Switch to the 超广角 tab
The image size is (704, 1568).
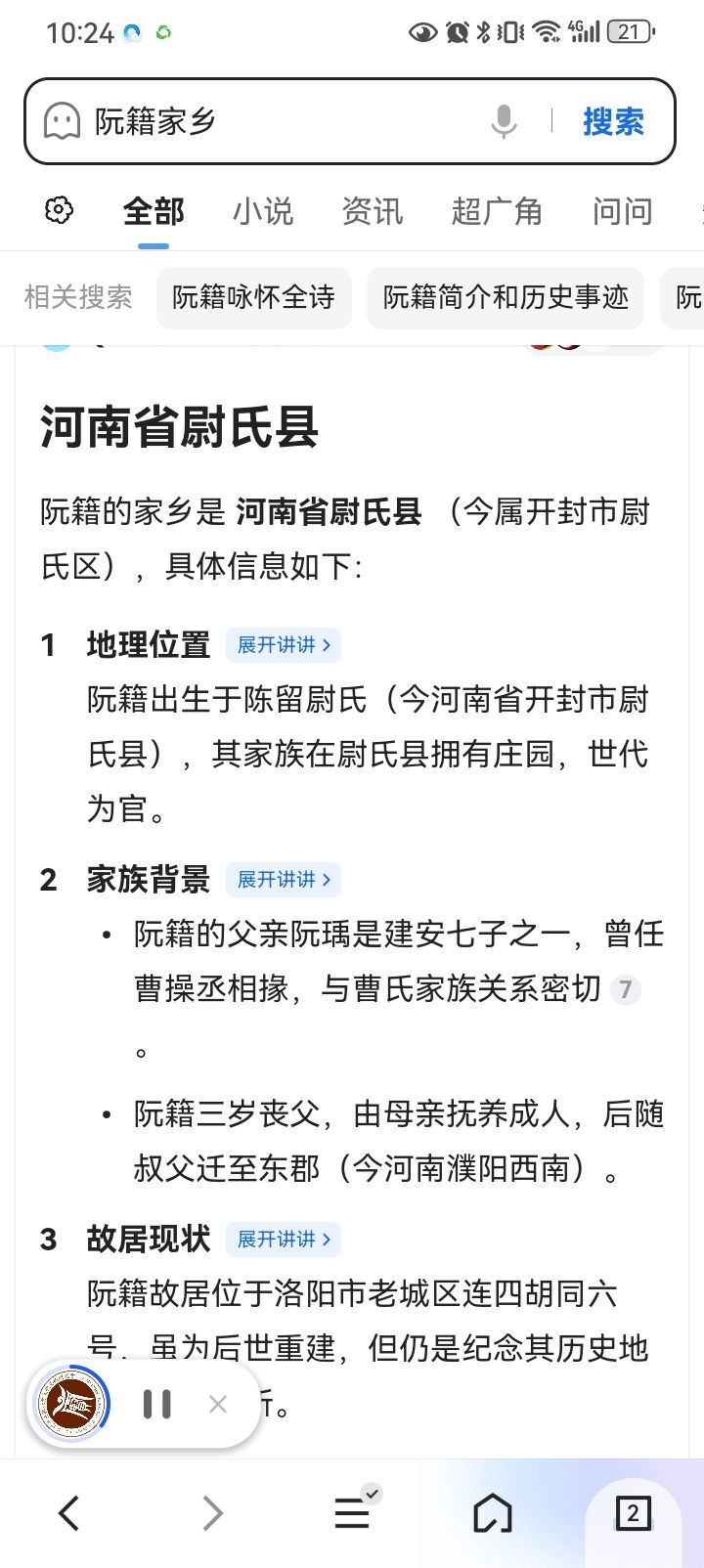(x=497, y=211)
